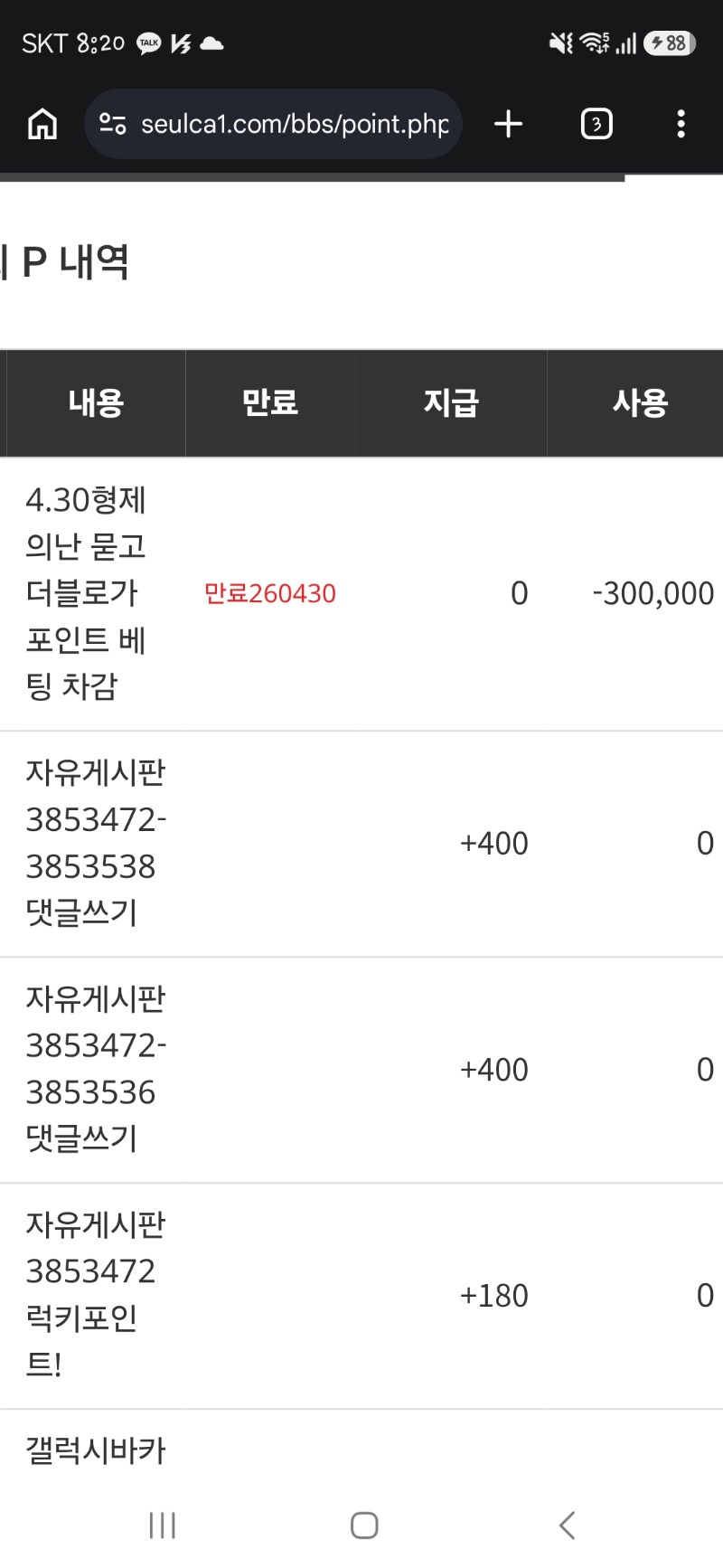This screenshot has height=1568, width=723.
Task: Go back with the system back button
Action: [567, 1525]
